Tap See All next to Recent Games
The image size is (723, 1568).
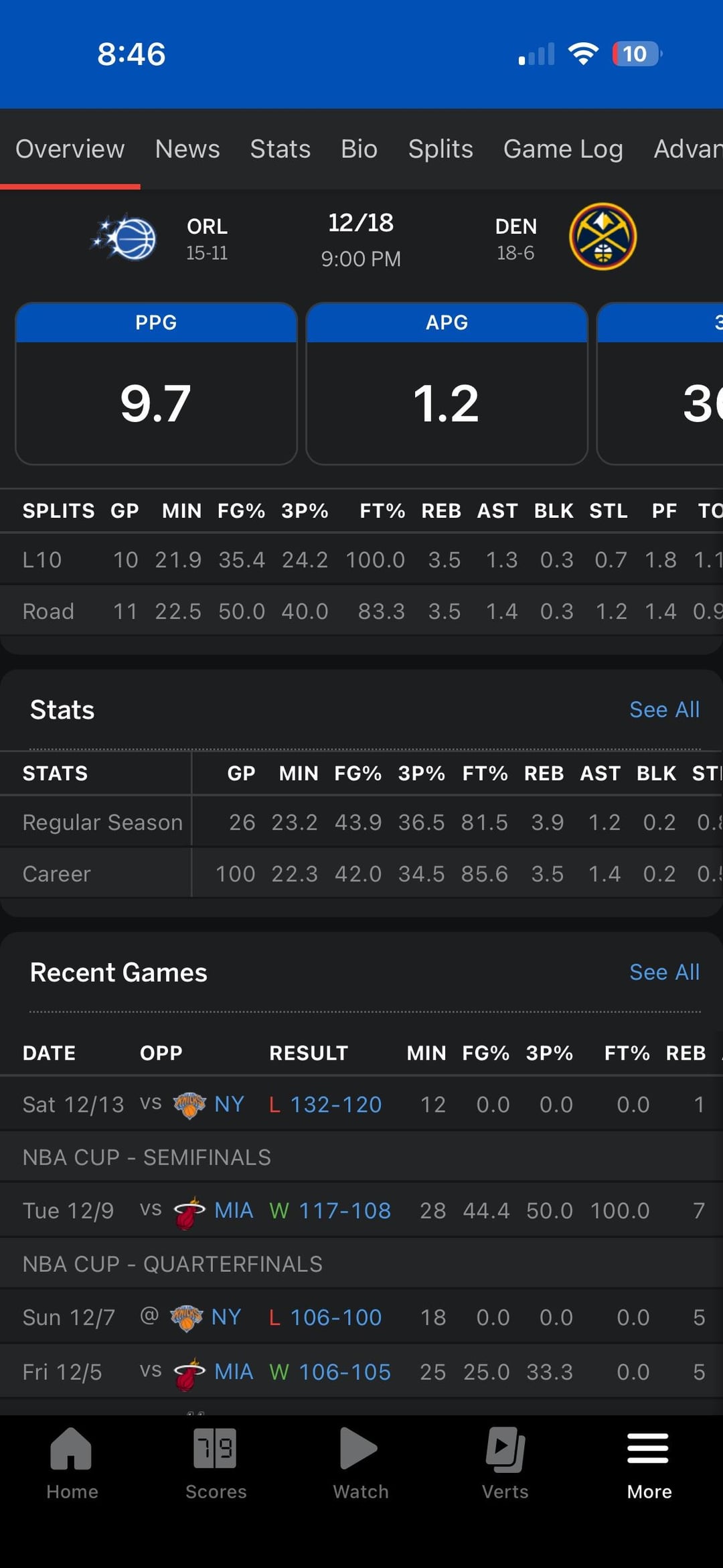664,973
